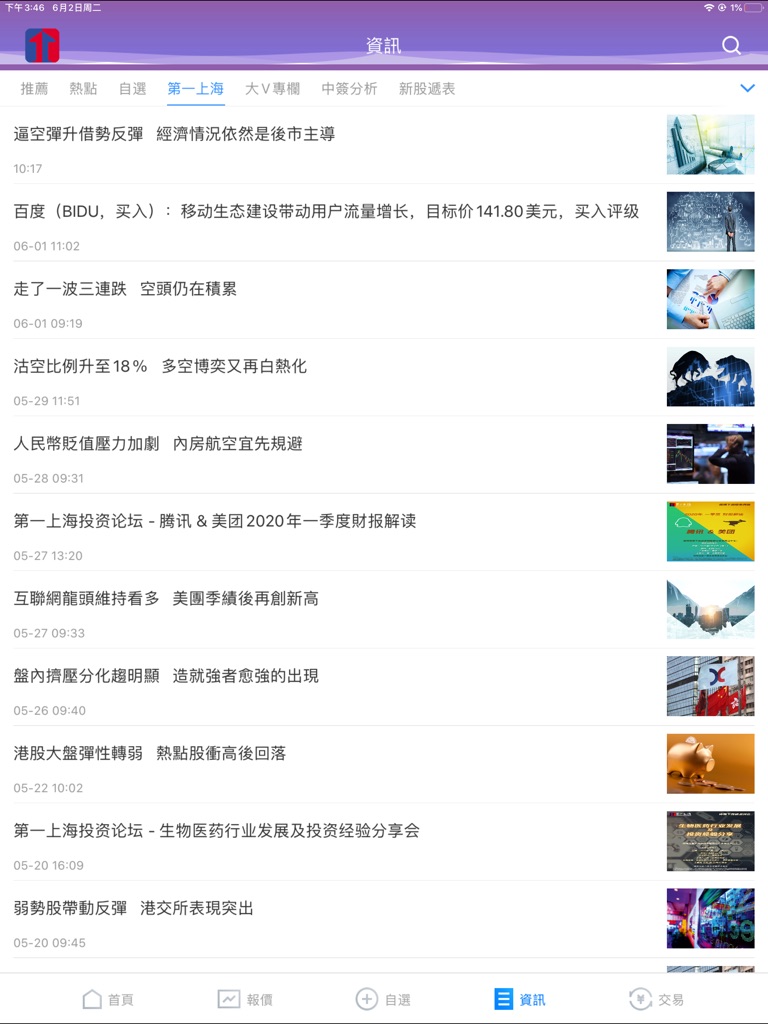
Task: Select the 自選 top tab
Action: [132, 89]
